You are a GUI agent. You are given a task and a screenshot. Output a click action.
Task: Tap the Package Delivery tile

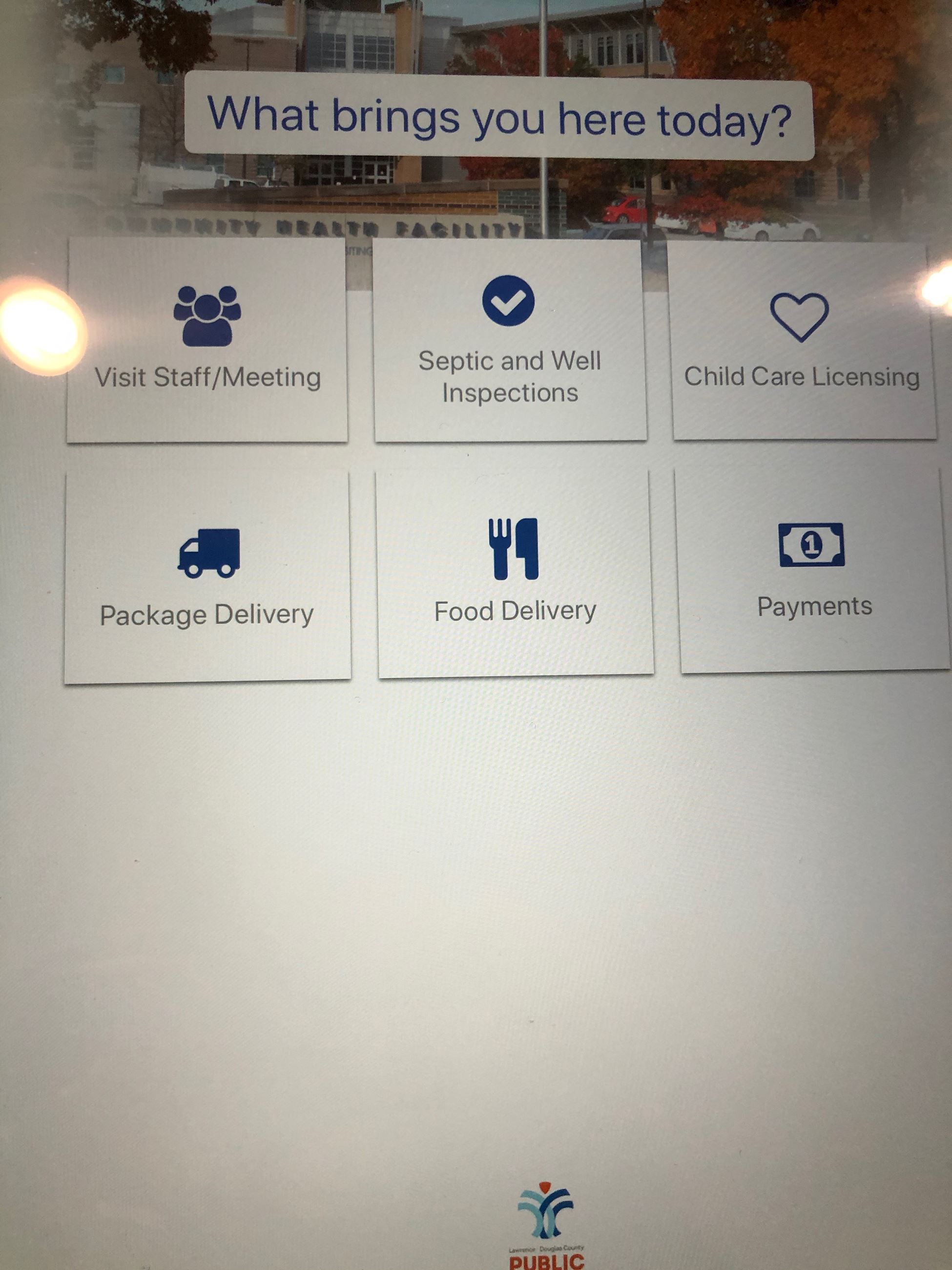[207, 576]
